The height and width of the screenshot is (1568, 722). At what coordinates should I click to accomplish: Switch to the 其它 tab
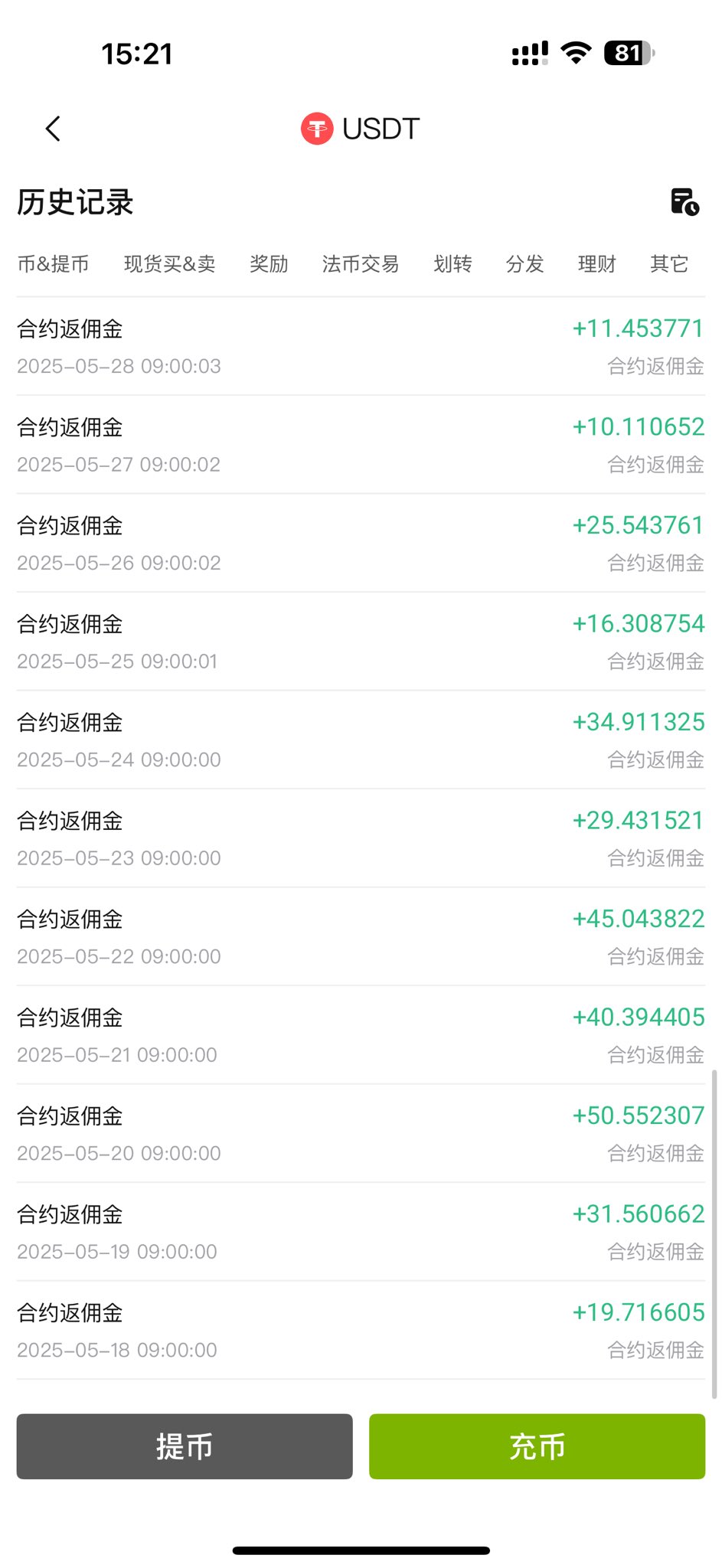pyautogui.click(x=669, y=264)
